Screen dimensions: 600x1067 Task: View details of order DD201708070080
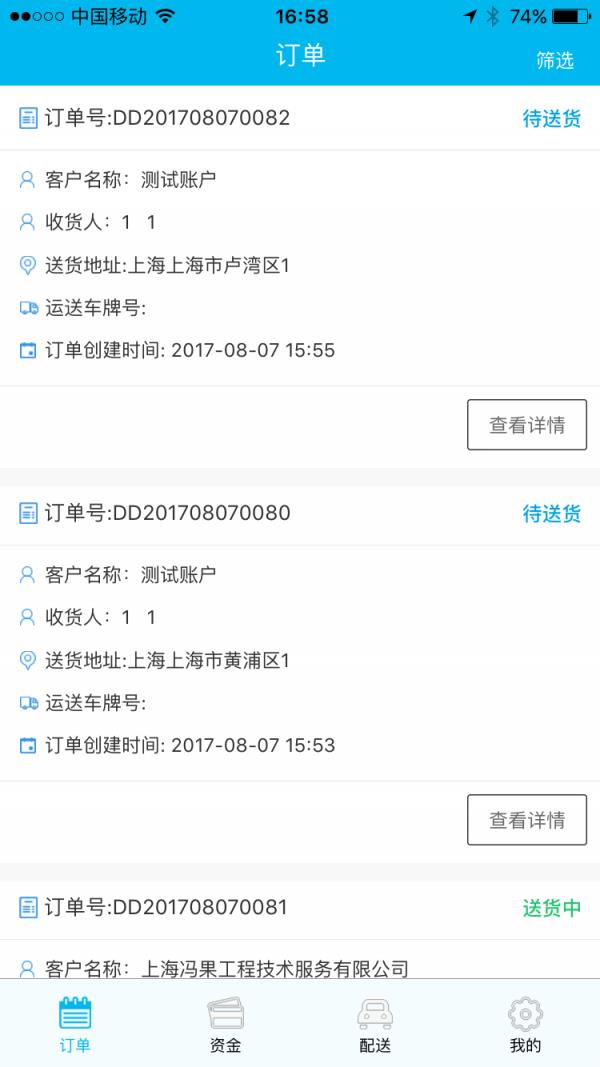[527, 820]
